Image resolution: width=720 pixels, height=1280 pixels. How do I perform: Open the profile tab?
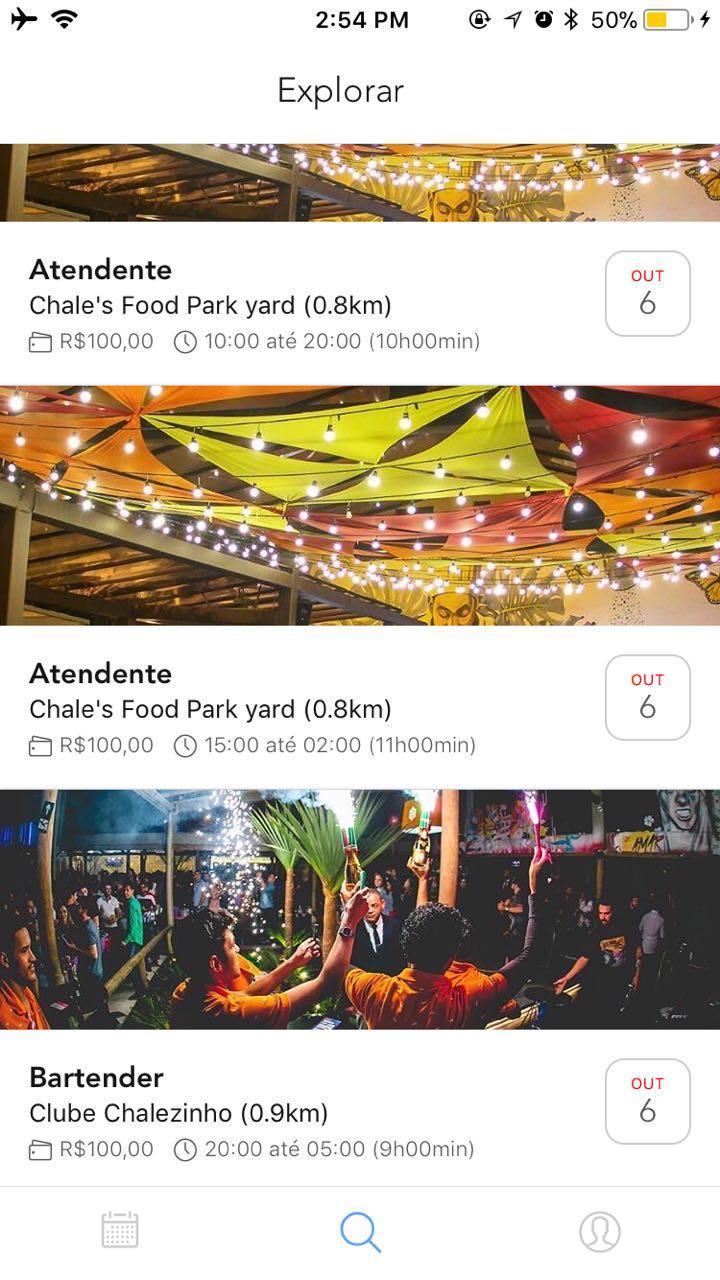pos(600,1231)
